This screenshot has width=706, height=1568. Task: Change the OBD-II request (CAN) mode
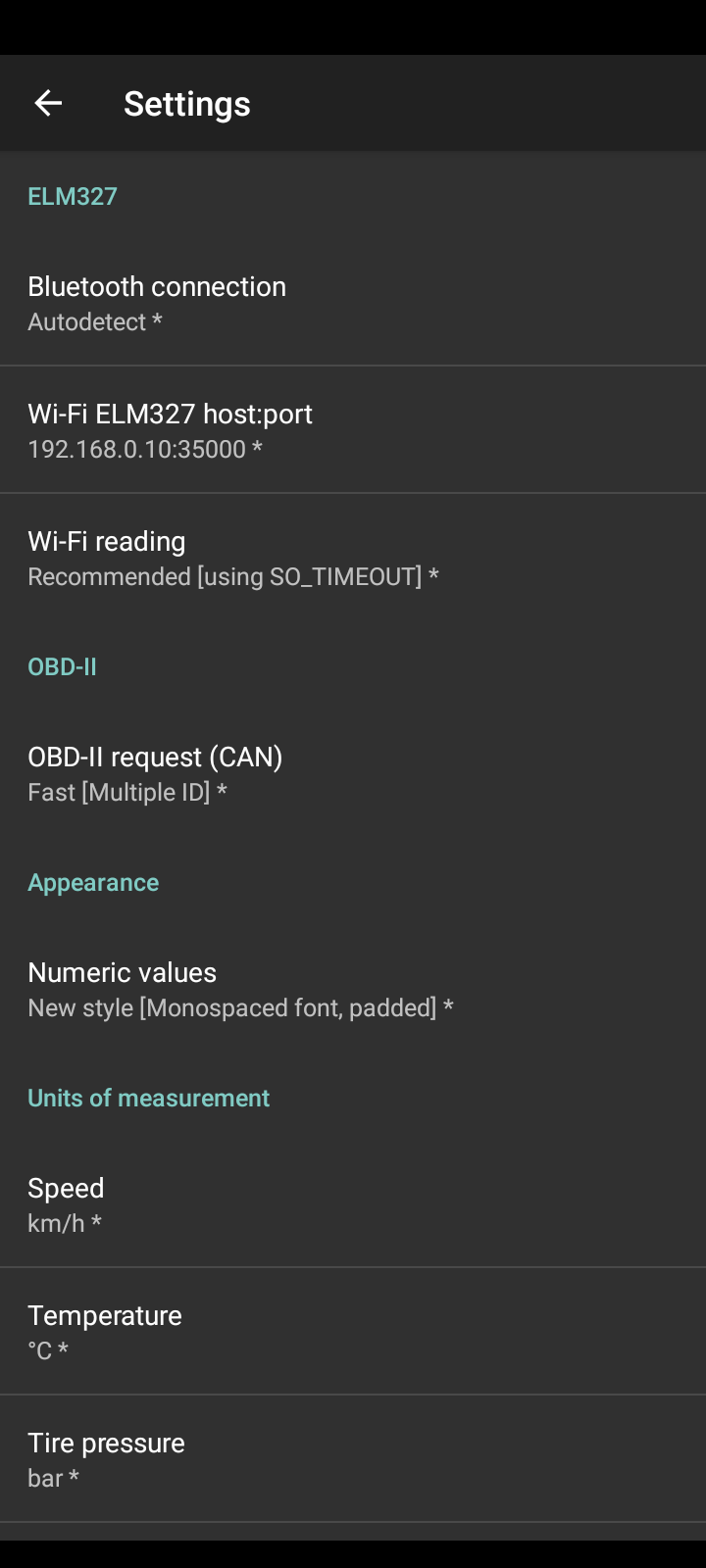pyautogui.click(x=353, y=773)
